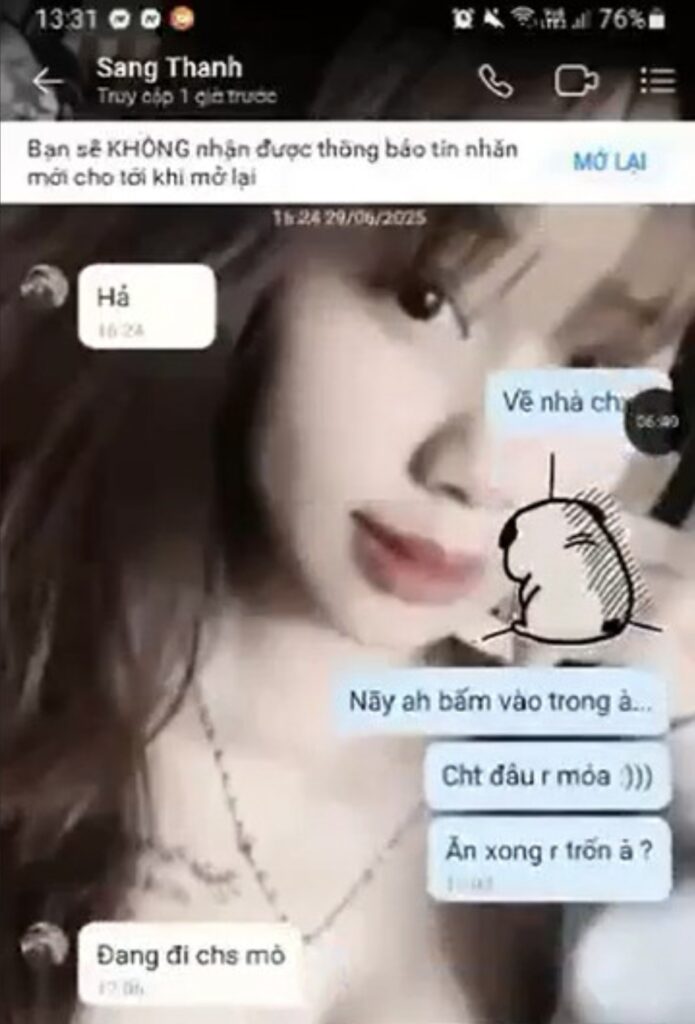Tap MỞ LẠI to re-enable notifications
The image size is (695, 1024).
point(609,162)
